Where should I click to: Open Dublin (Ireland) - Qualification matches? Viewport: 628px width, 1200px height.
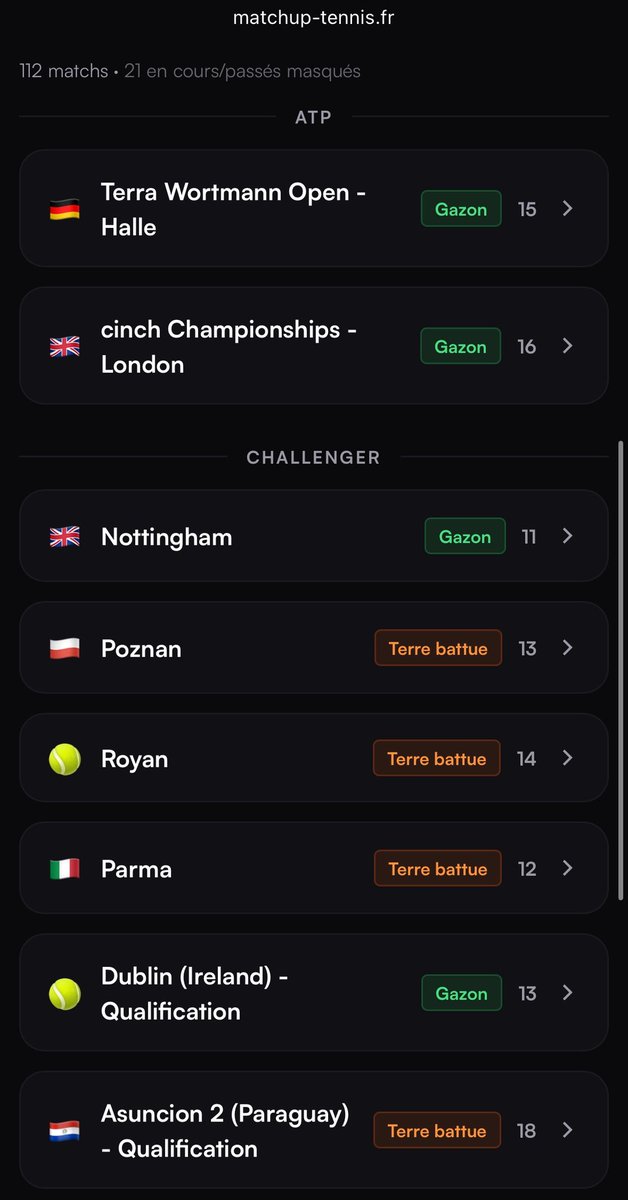coord(314,993)
